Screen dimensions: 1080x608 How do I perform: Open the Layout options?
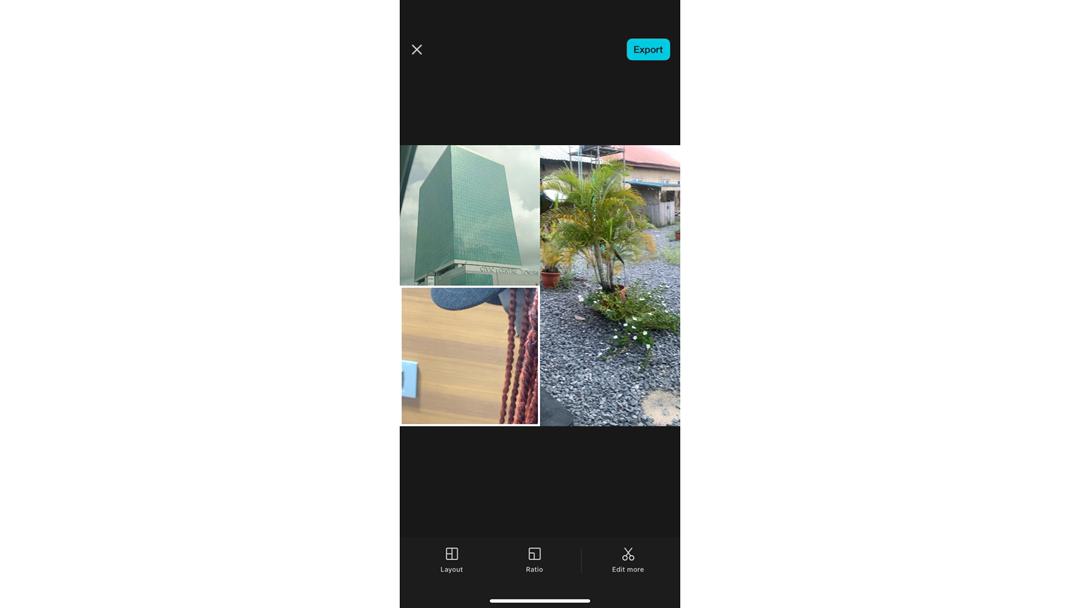click(x=452, y=559)
